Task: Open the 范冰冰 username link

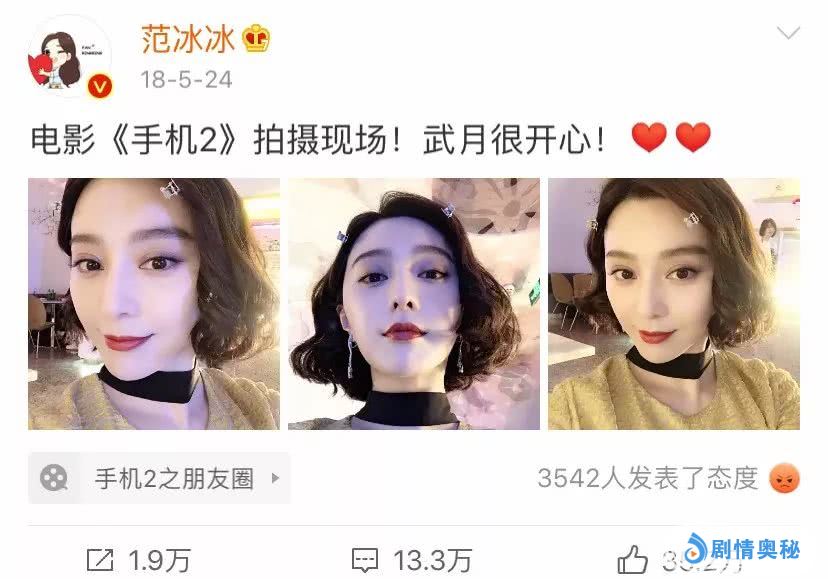Action: (x=187, y=38)
